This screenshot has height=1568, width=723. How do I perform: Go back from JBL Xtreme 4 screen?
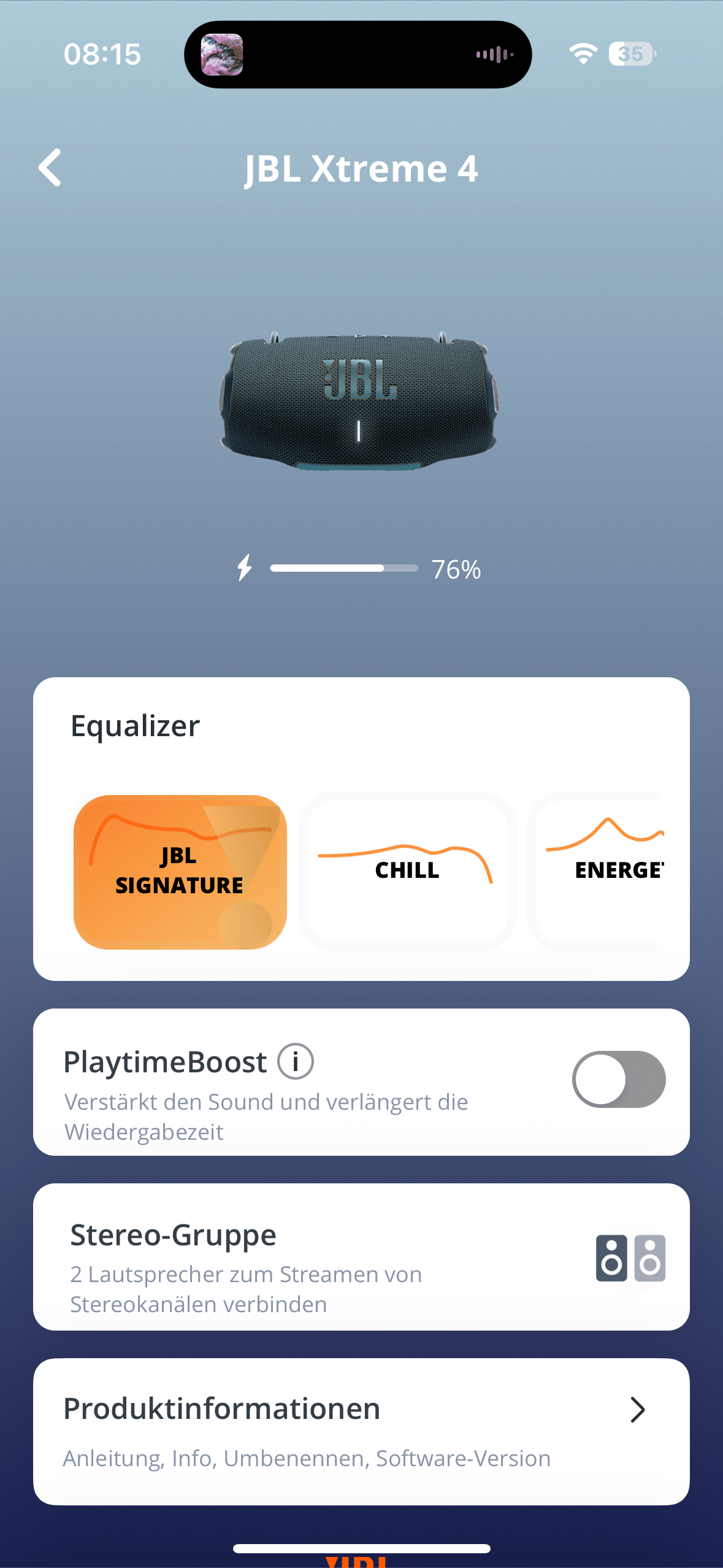50,167
